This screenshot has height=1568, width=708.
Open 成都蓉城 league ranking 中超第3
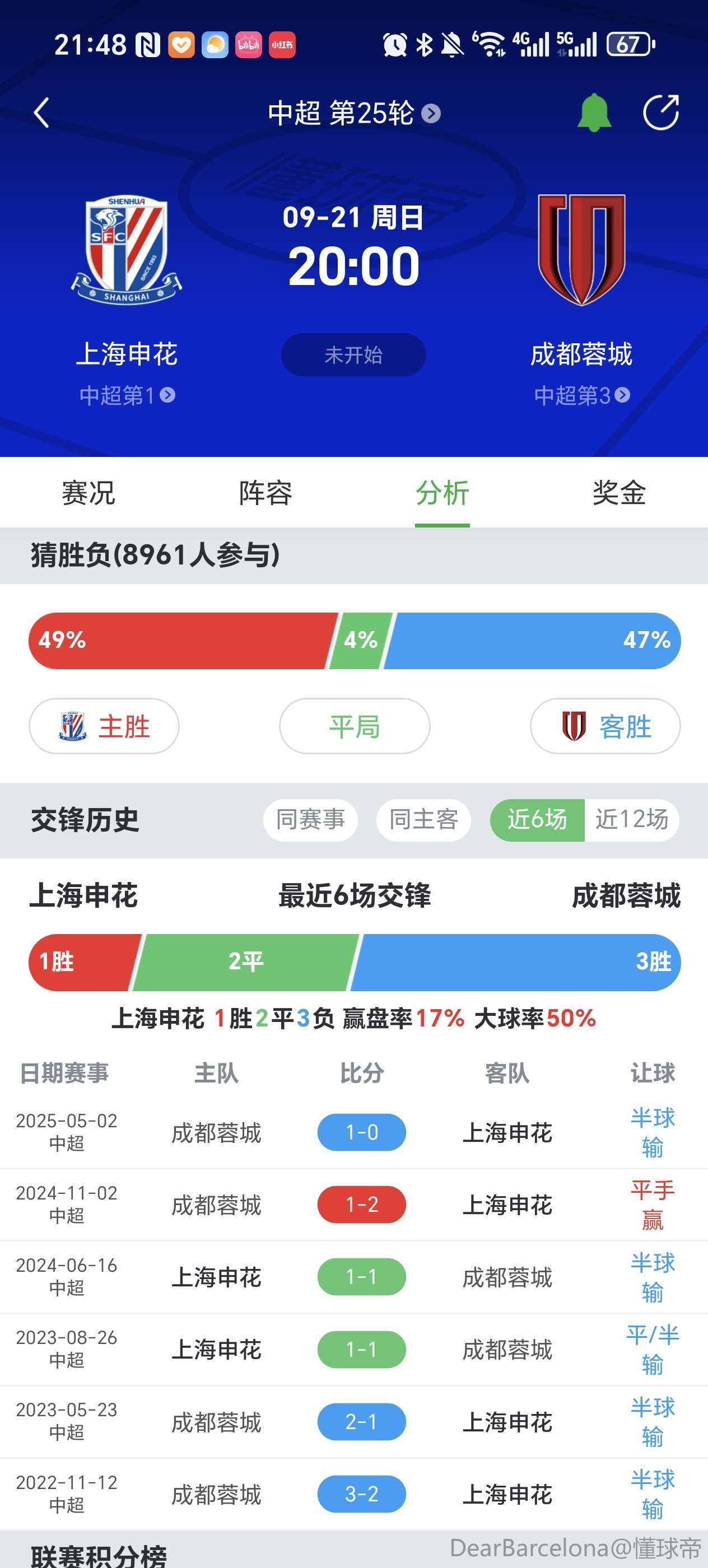[x=581, y=396]
